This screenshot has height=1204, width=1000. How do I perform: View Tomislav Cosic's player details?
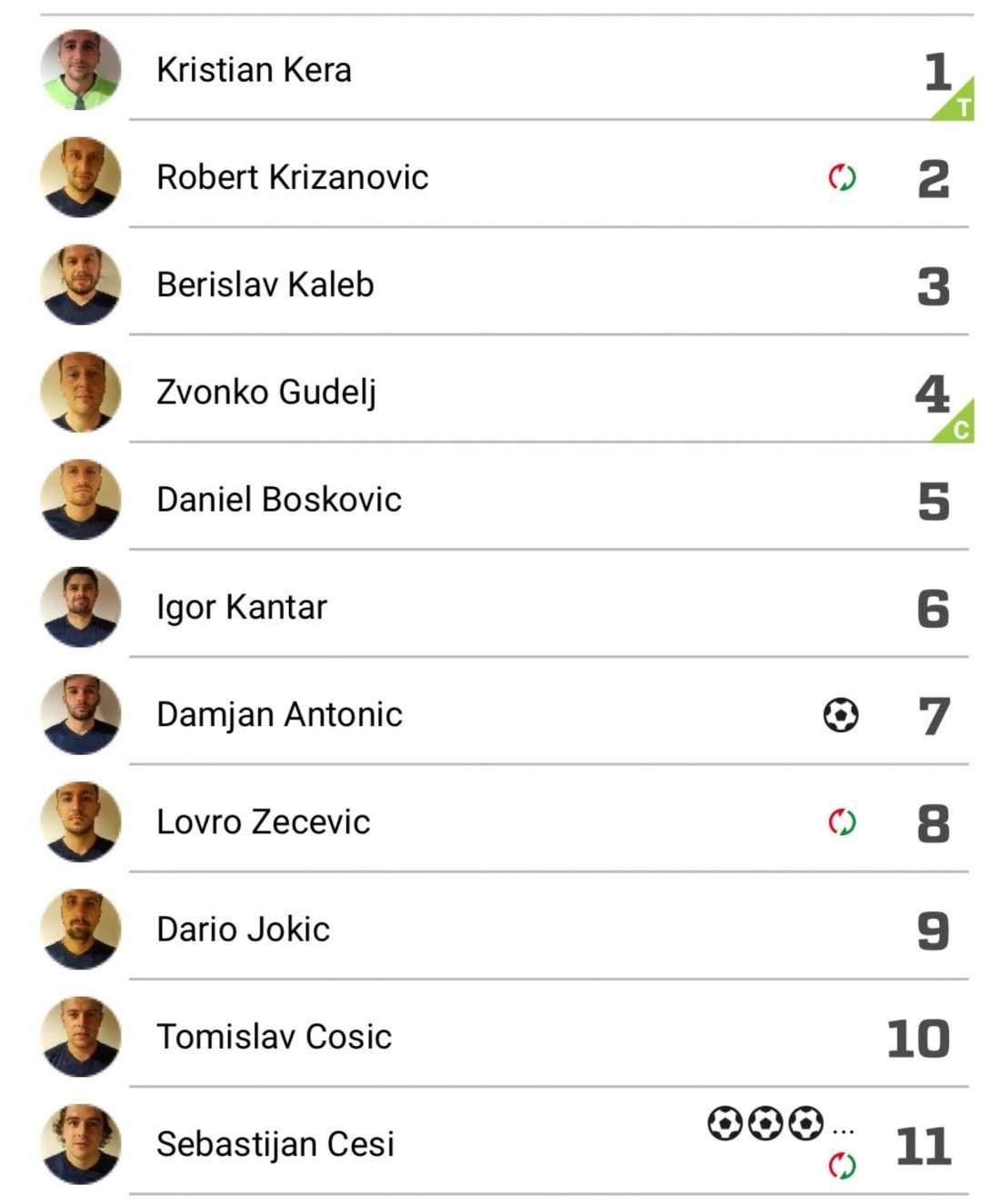coord(506,1036)
